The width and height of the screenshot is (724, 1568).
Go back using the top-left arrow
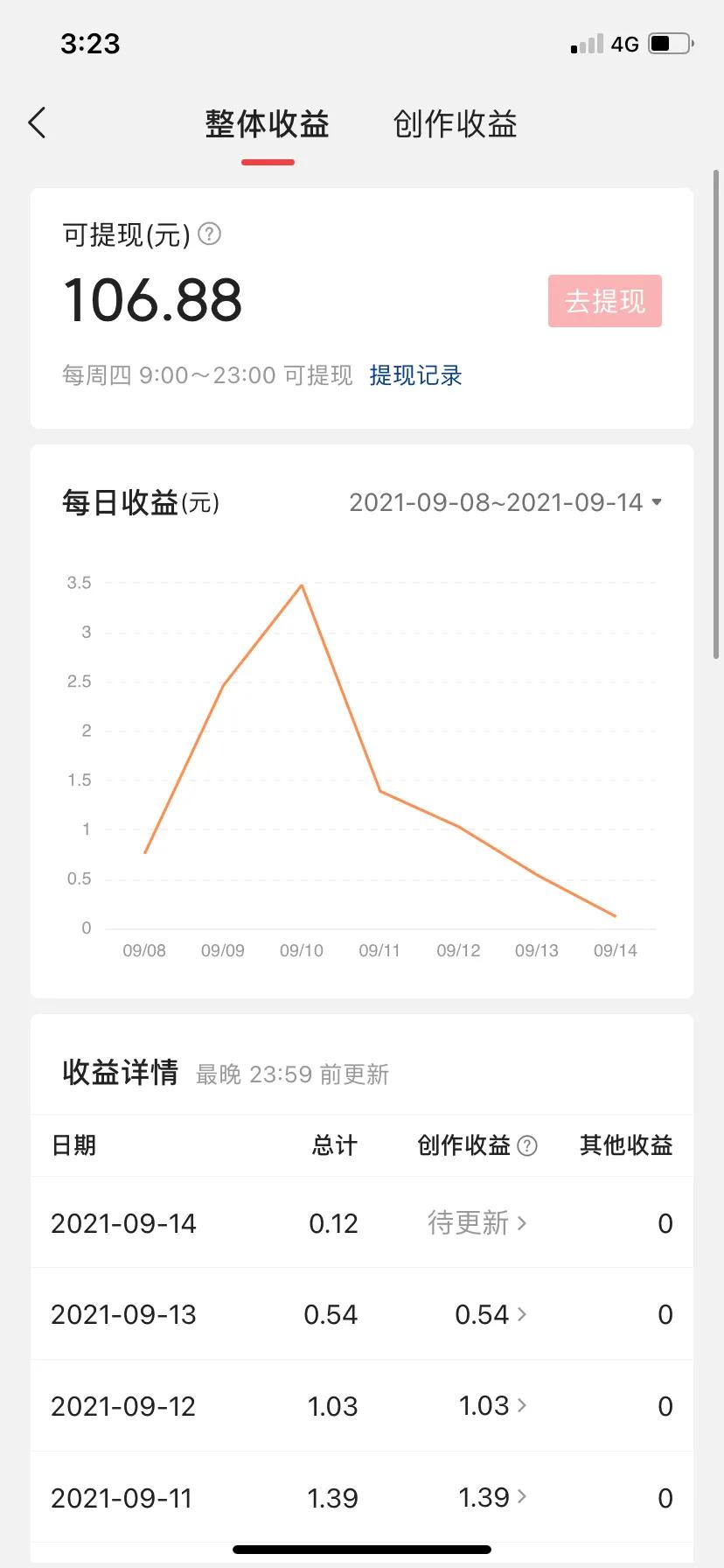37,123
